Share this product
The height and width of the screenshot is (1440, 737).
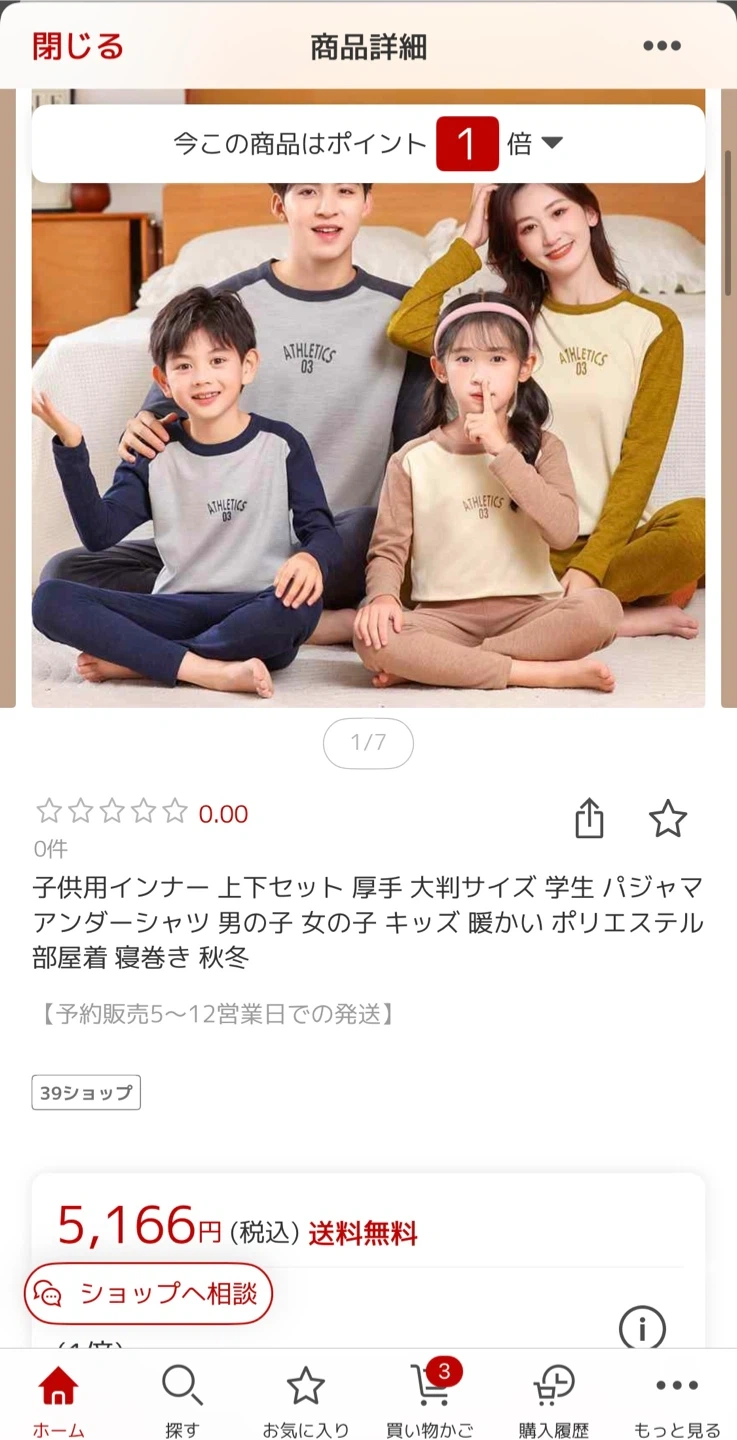tap(590, 818)
